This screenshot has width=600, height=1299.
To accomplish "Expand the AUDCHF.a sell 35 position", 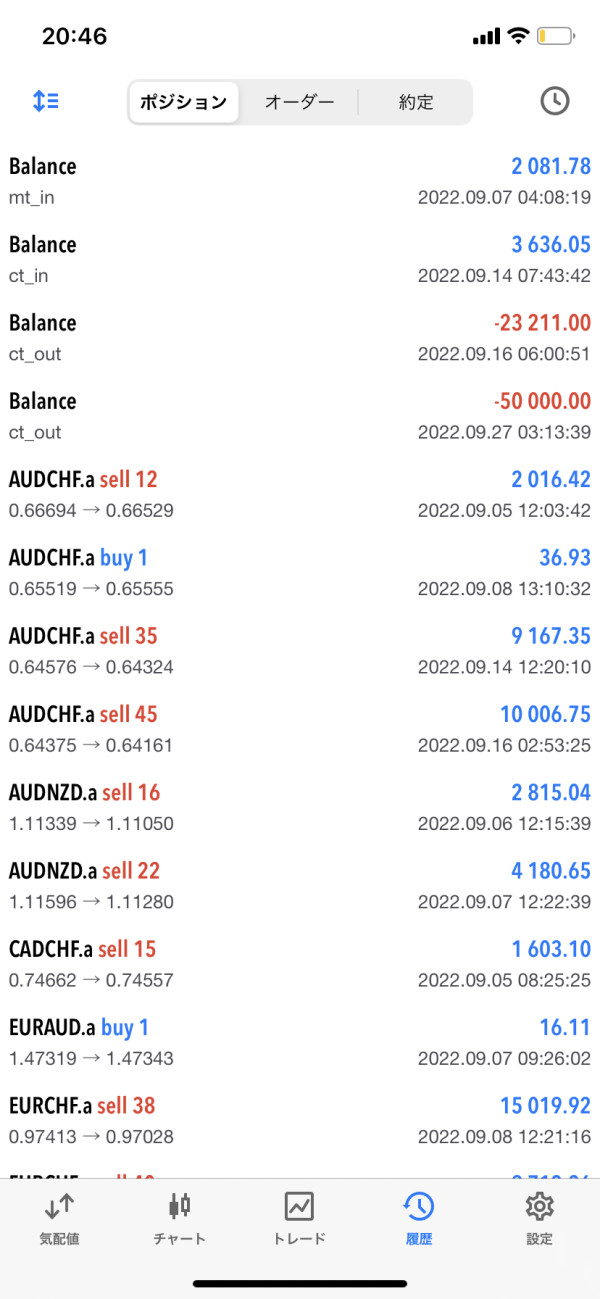I will (x=300, y=650).
